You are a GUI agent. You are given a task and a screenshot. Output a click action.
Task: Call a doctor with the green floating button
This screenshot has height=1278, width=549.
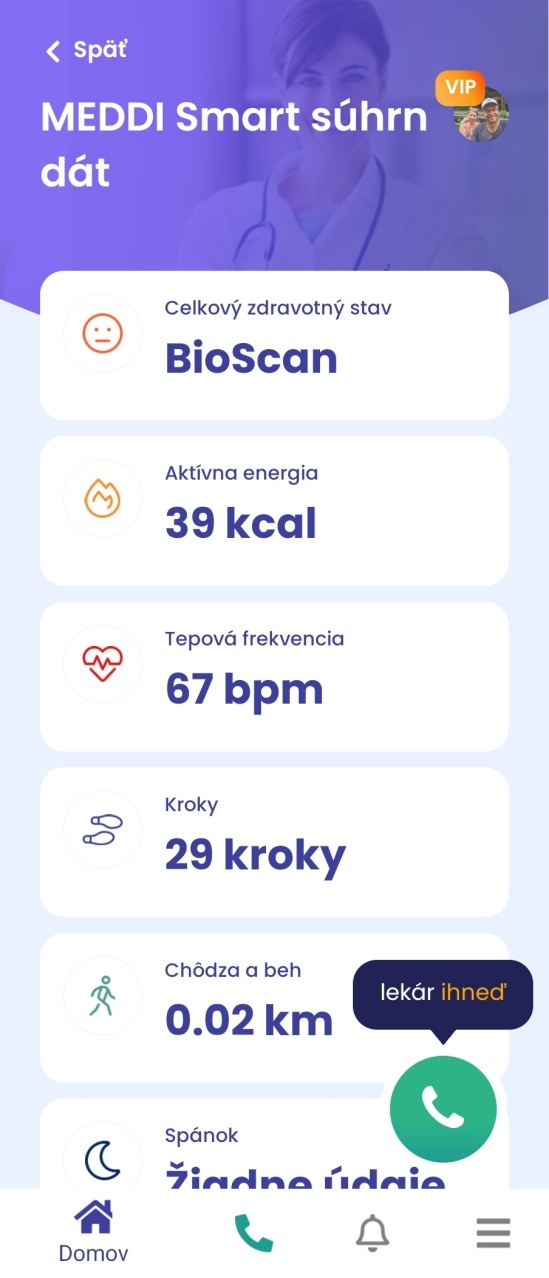pyautogui.click(x=443, y=1108)
